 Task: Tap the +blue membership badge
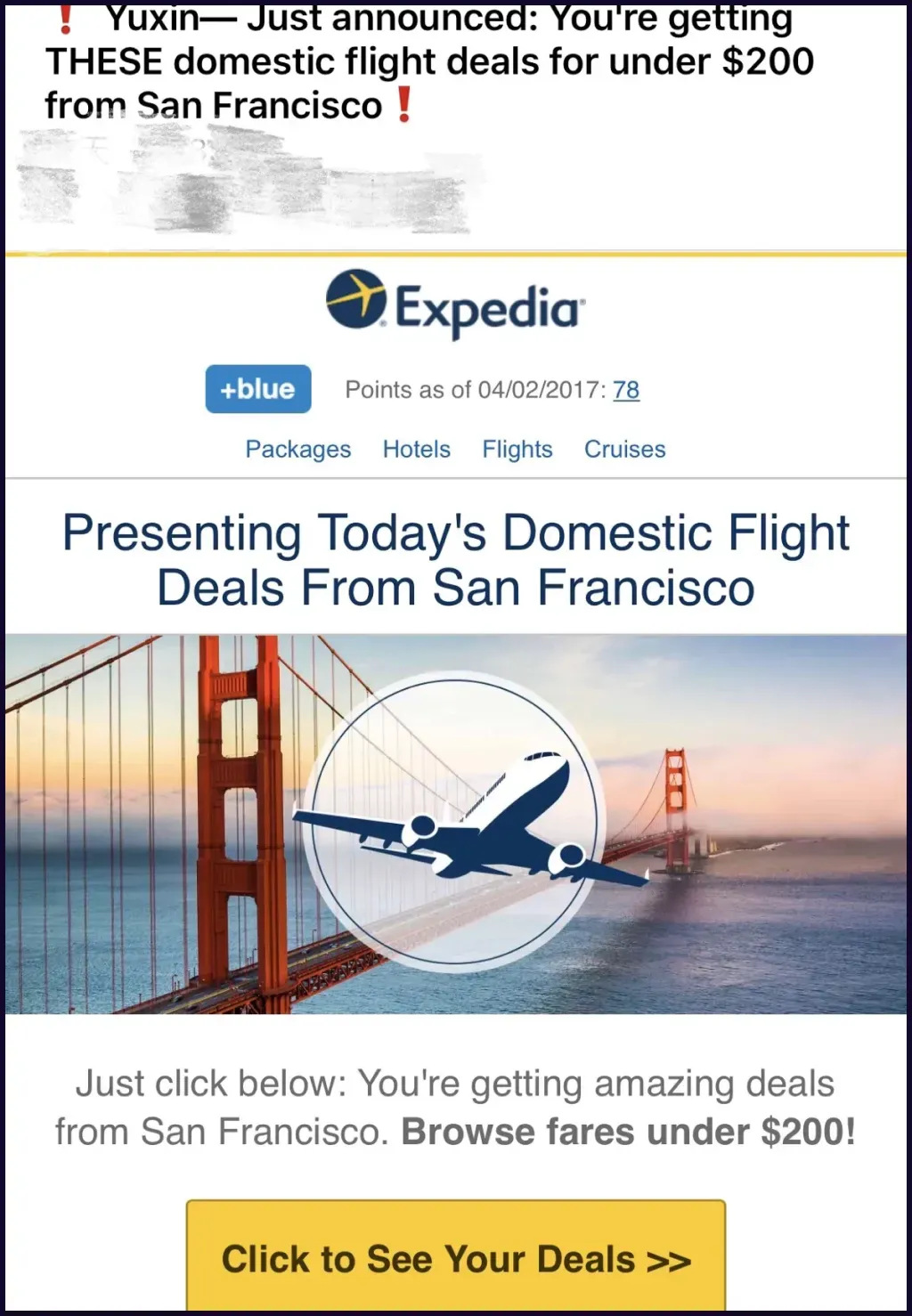point(258,389)
